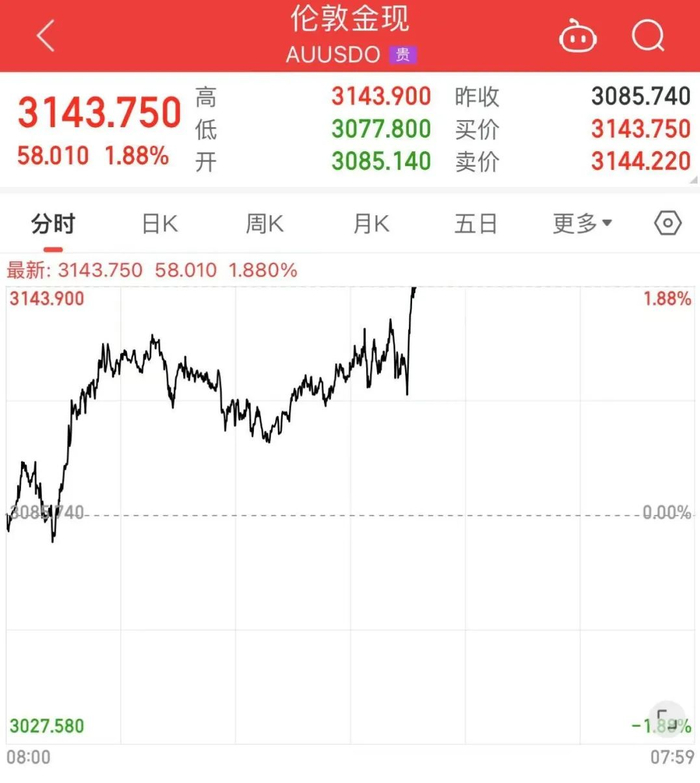Switch to the 周K tab
The height and width of the screenshot is (783, 700).
pos(265,224)
